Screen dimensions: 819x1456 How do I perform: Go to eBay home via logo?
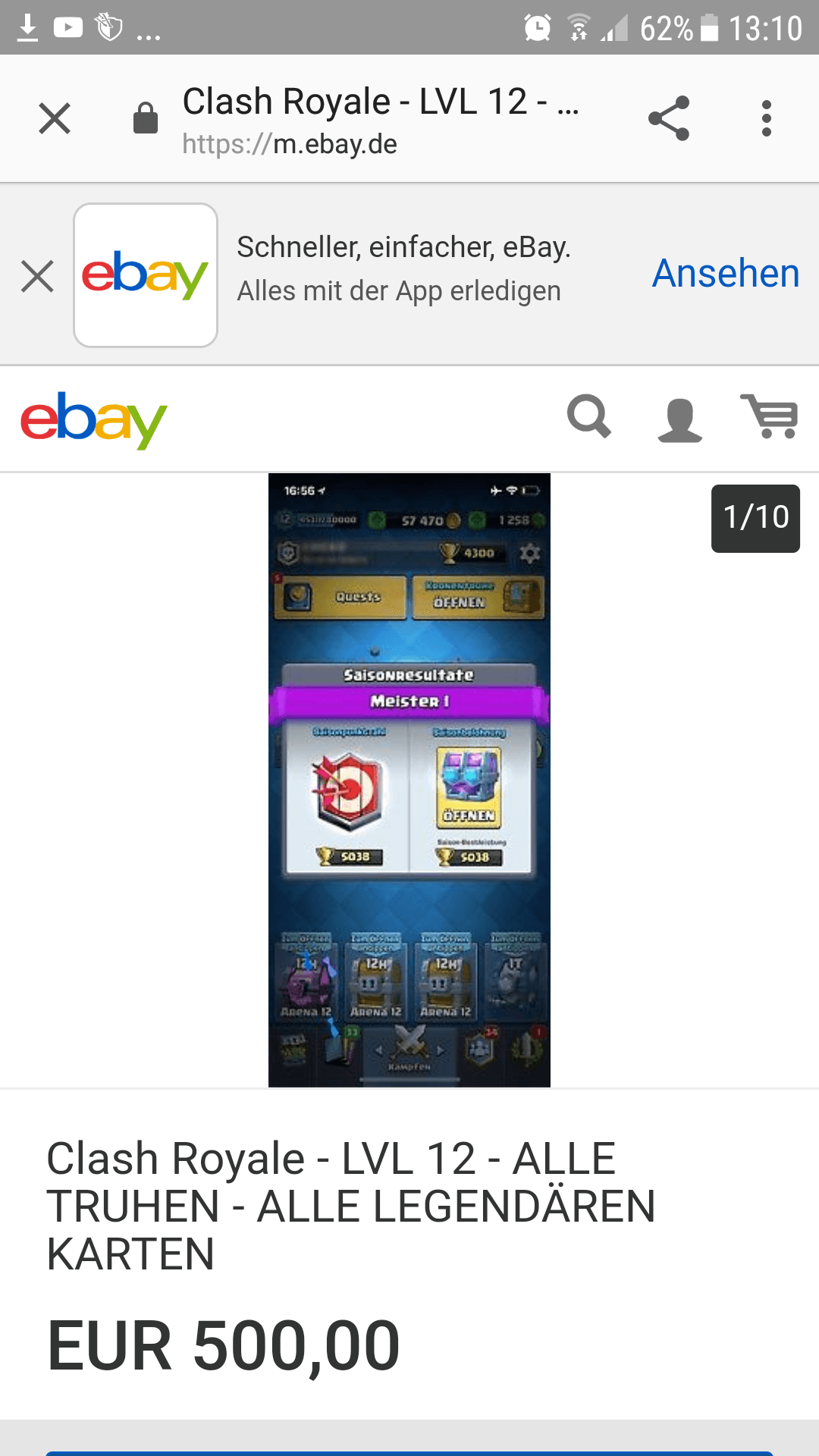pos(93,419)
